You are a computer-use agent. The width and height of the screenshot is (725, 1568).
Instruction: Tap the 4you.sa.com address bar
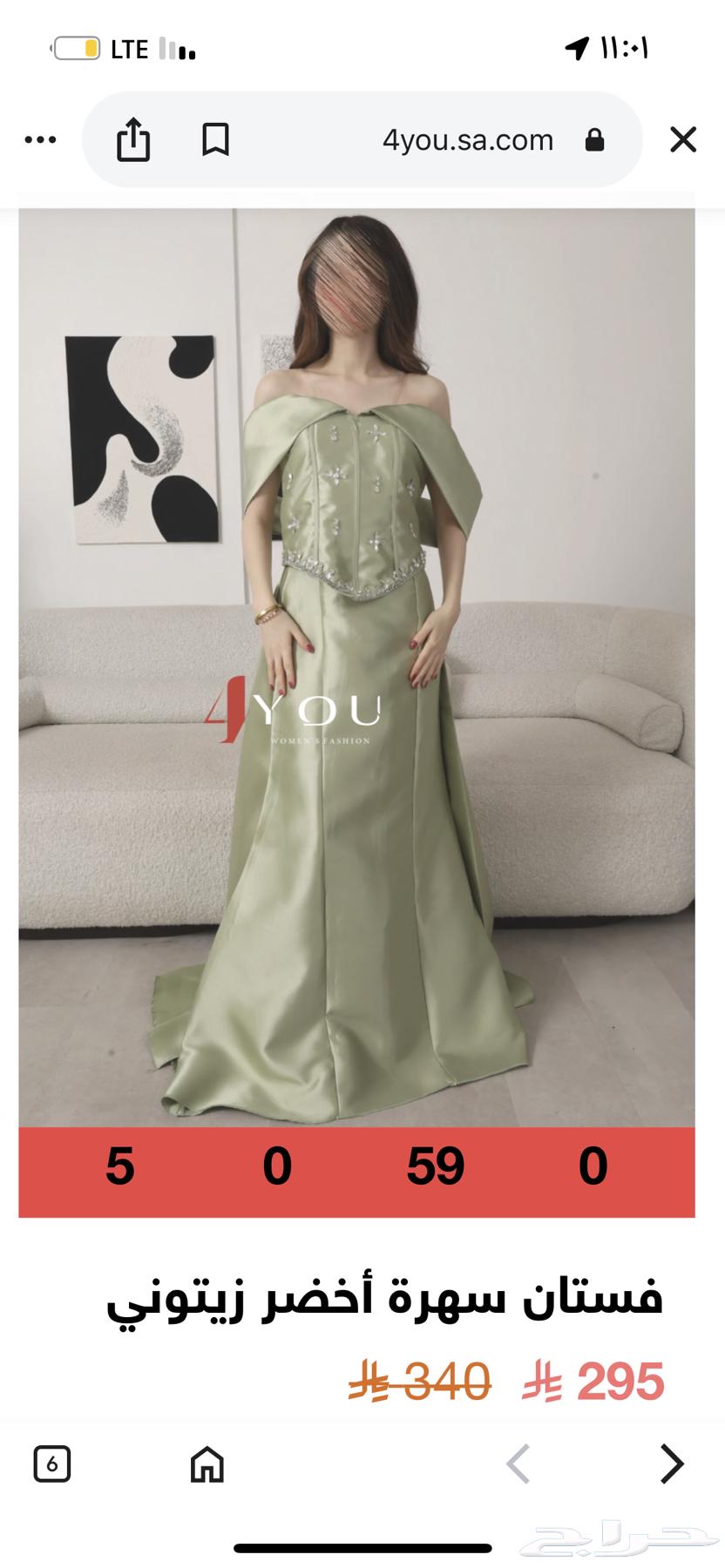point(468,139)
